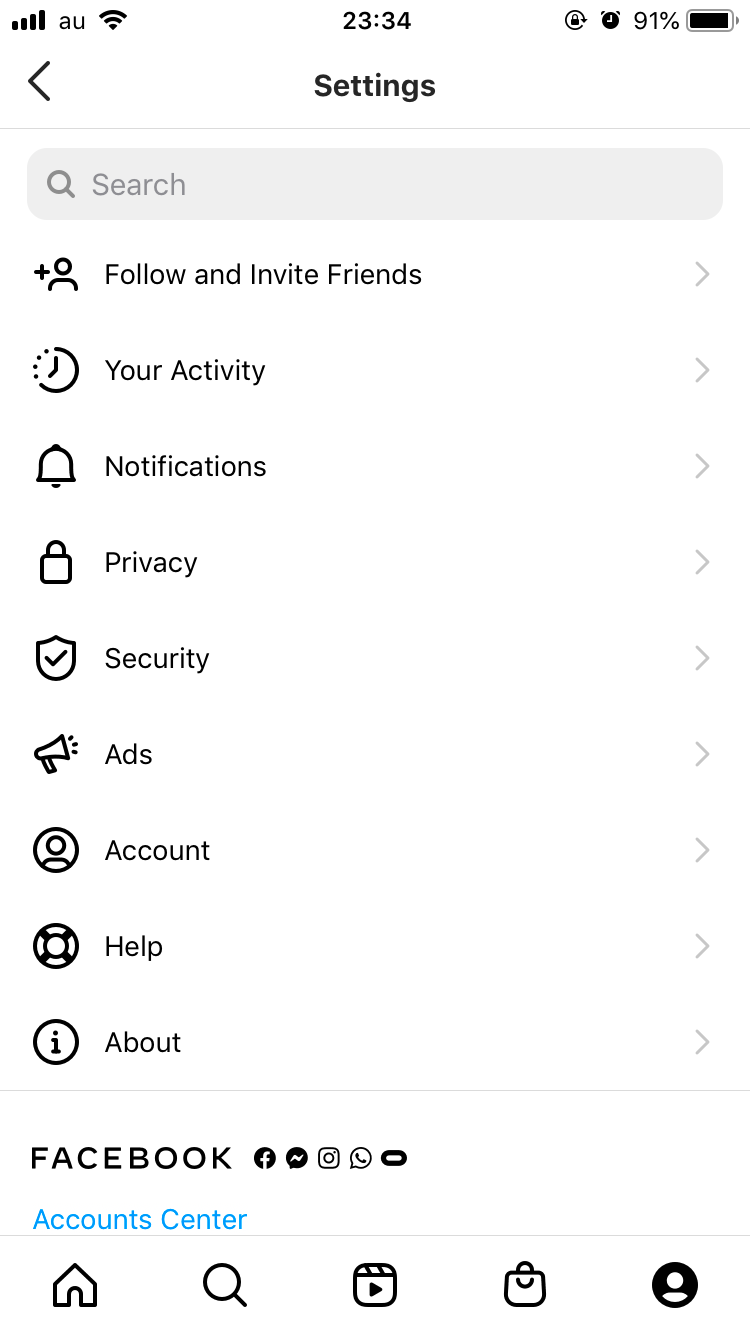Screen dimensions: 750x1334
Task: Click the Follow and Invite Friends icon
Action: coord(56,274)
